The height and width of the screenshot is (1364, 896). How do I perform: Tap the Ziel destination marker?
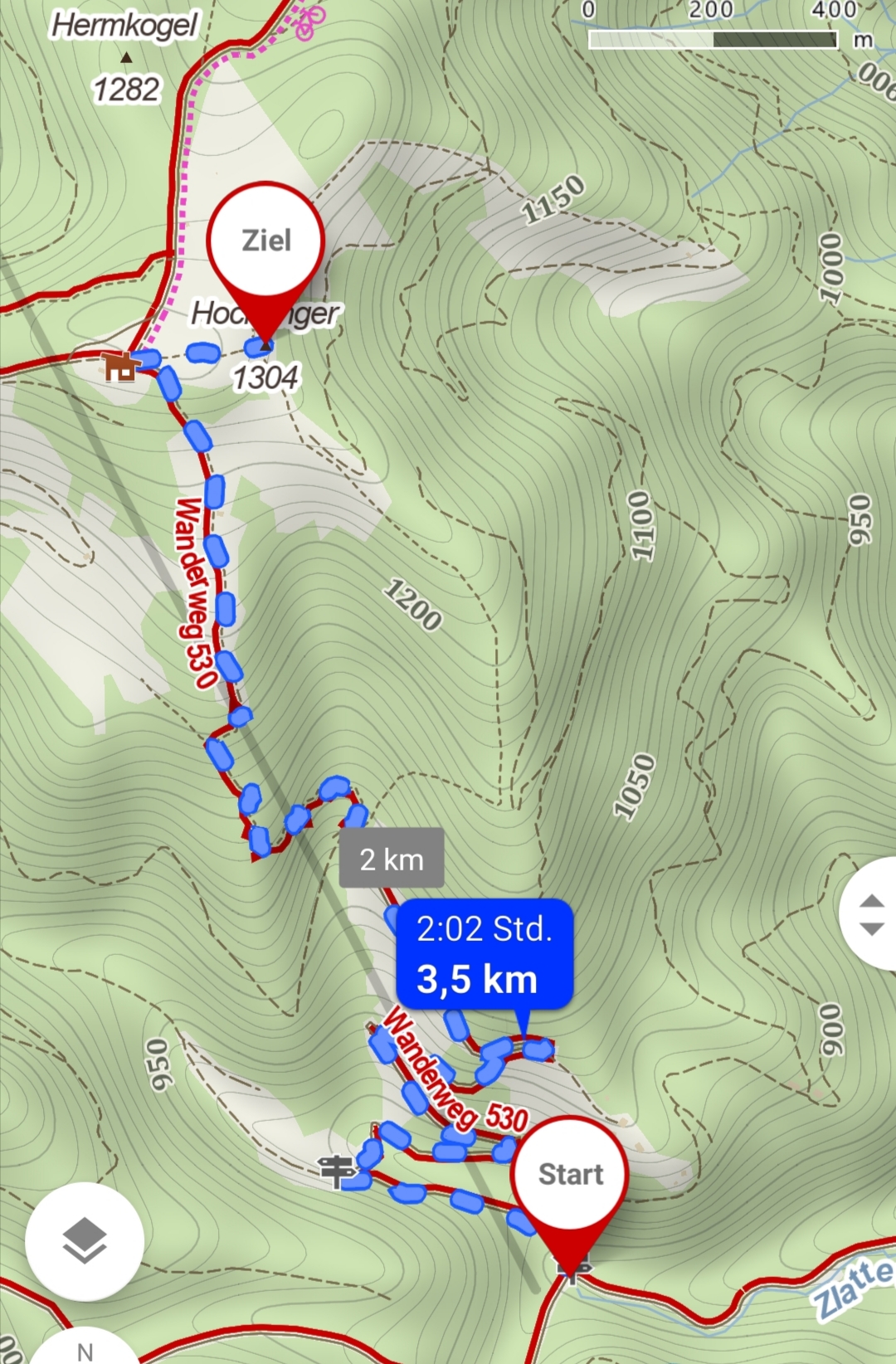pos(265,242)
